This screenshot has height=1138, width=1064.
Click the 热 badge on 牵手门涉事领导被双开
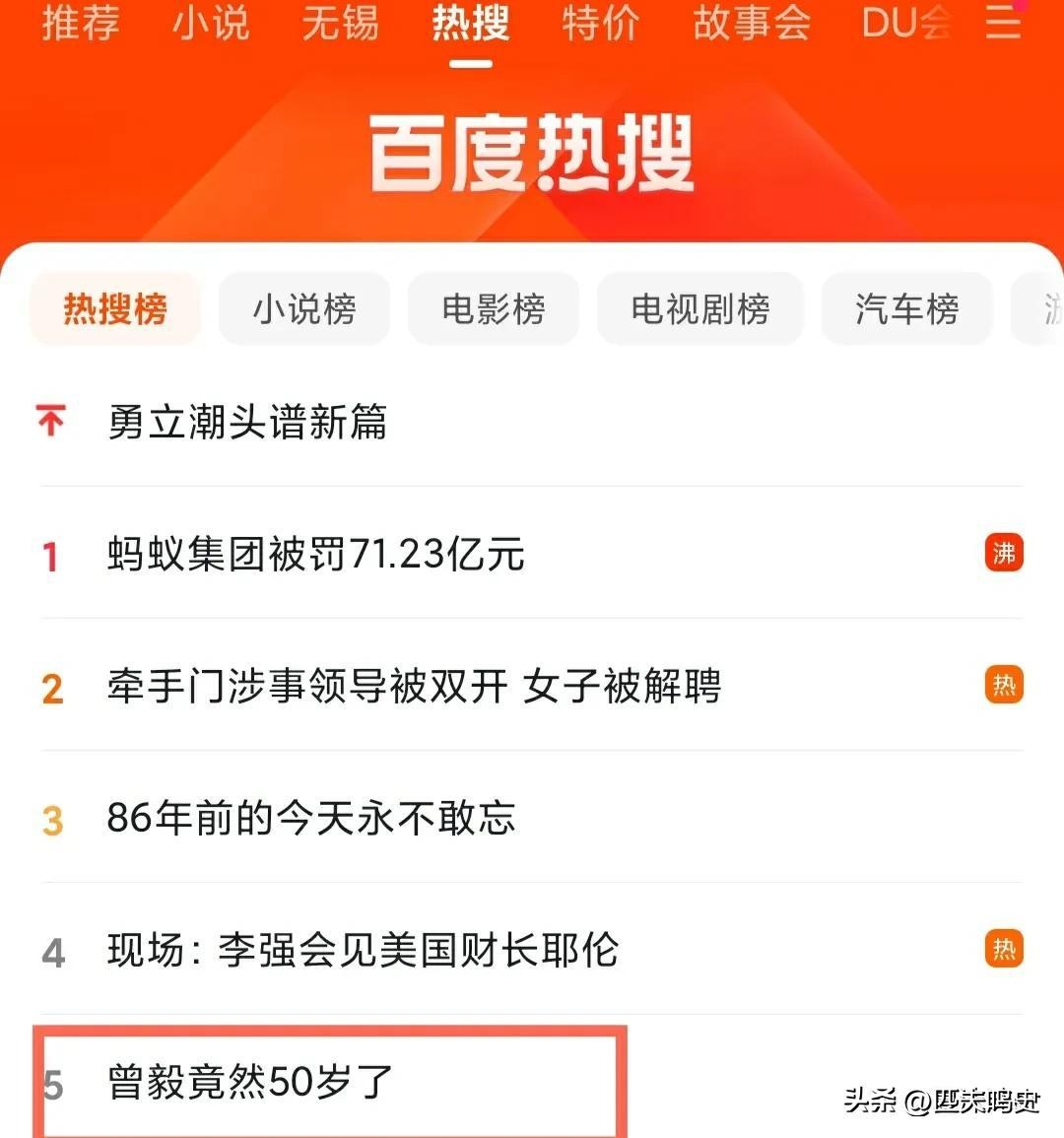(x=1004, y=686)
